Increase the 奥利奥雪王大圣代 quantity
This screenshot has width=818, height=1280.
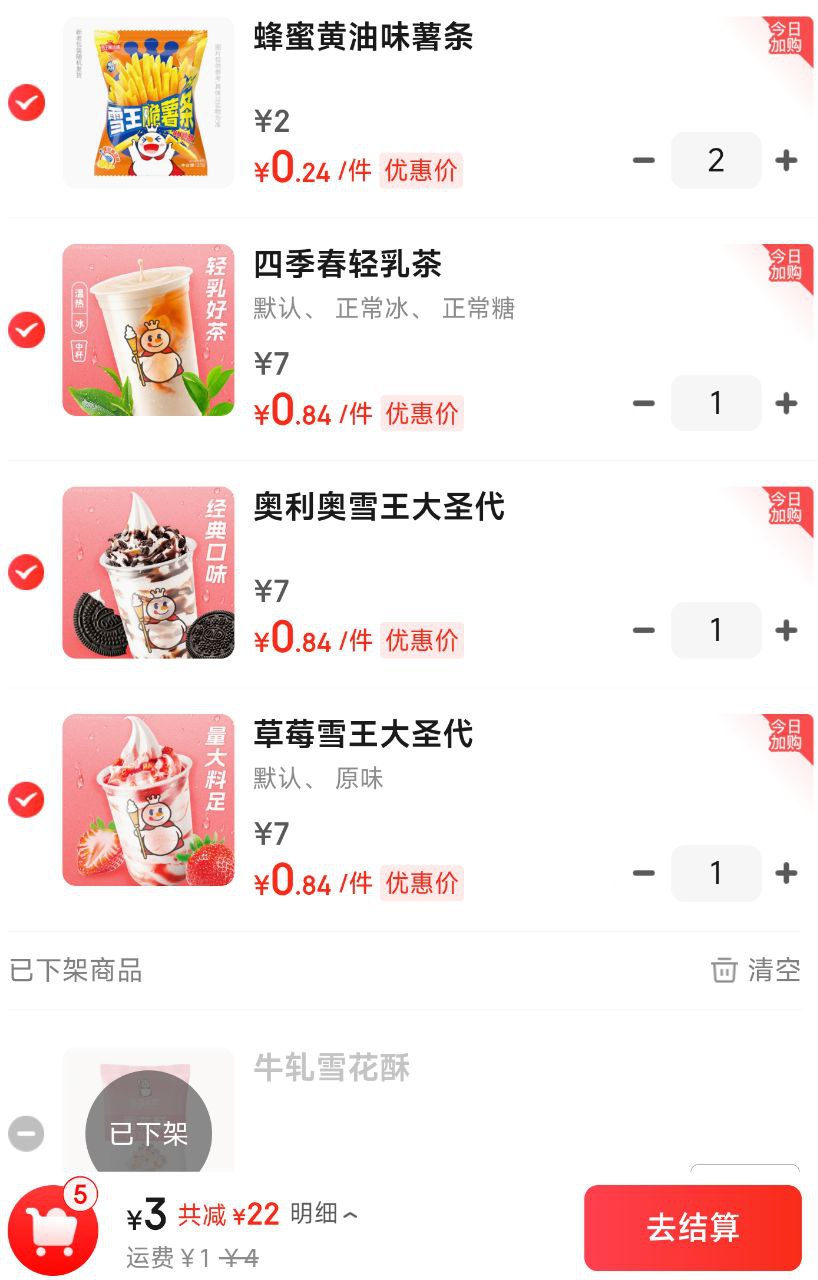click(787, 630)
